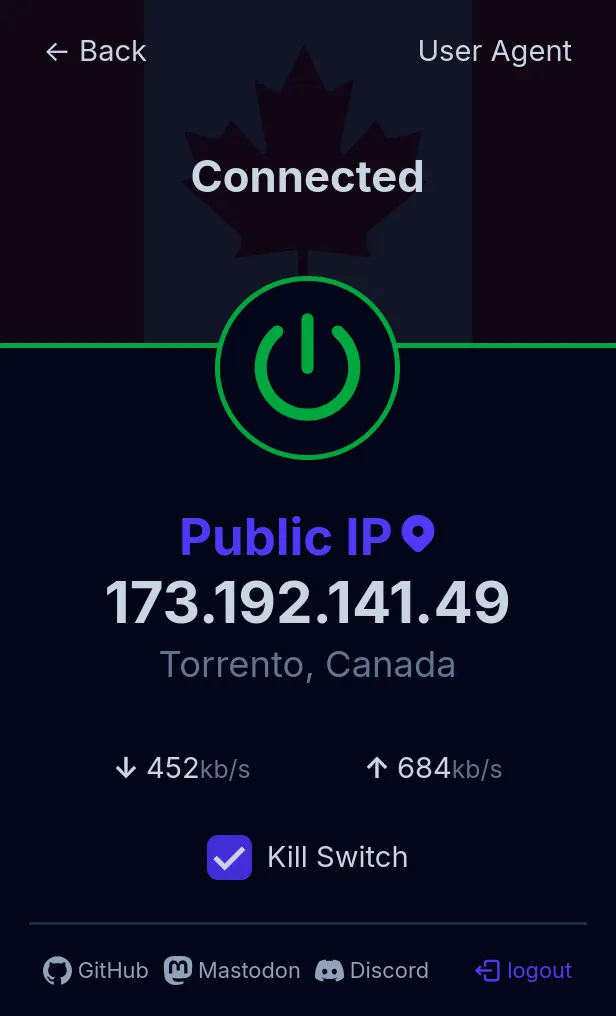Visit the Mastodon page
The image size is (616, 1016).
click(x=232, y=970)
